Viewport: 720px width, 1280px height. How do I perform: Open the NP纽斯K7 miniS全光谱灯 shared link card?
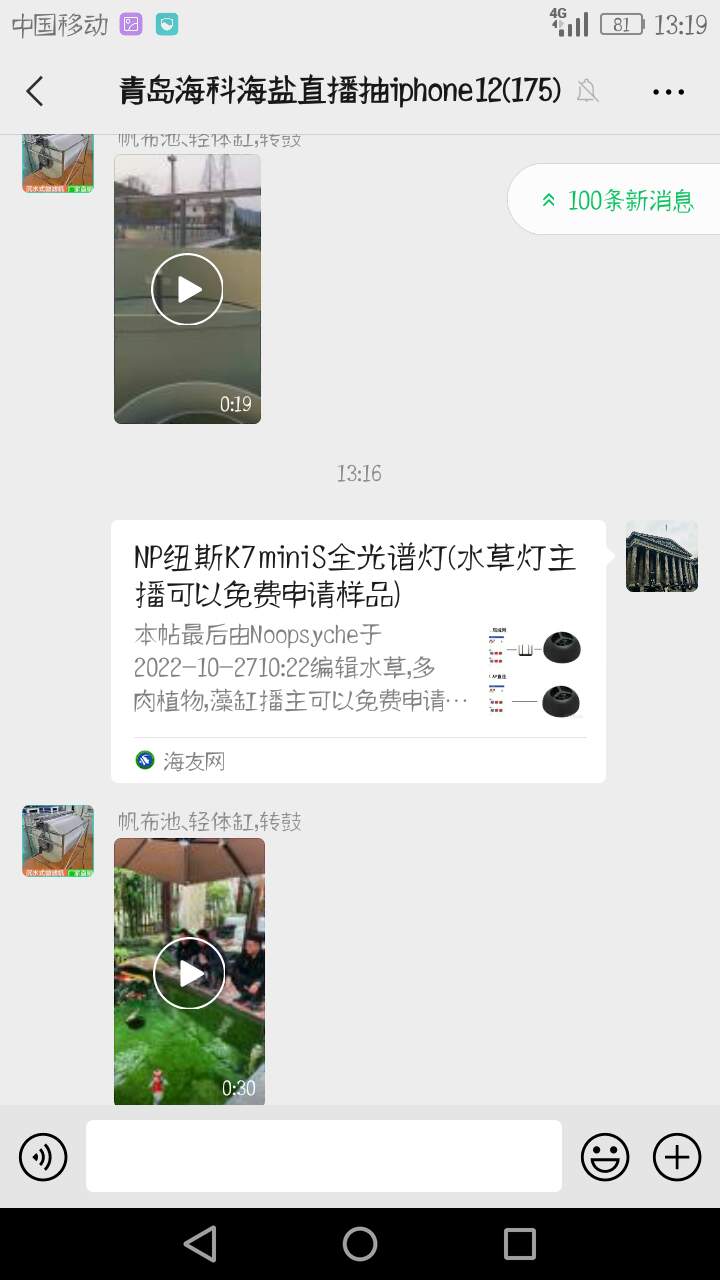(x=358, y=650)
